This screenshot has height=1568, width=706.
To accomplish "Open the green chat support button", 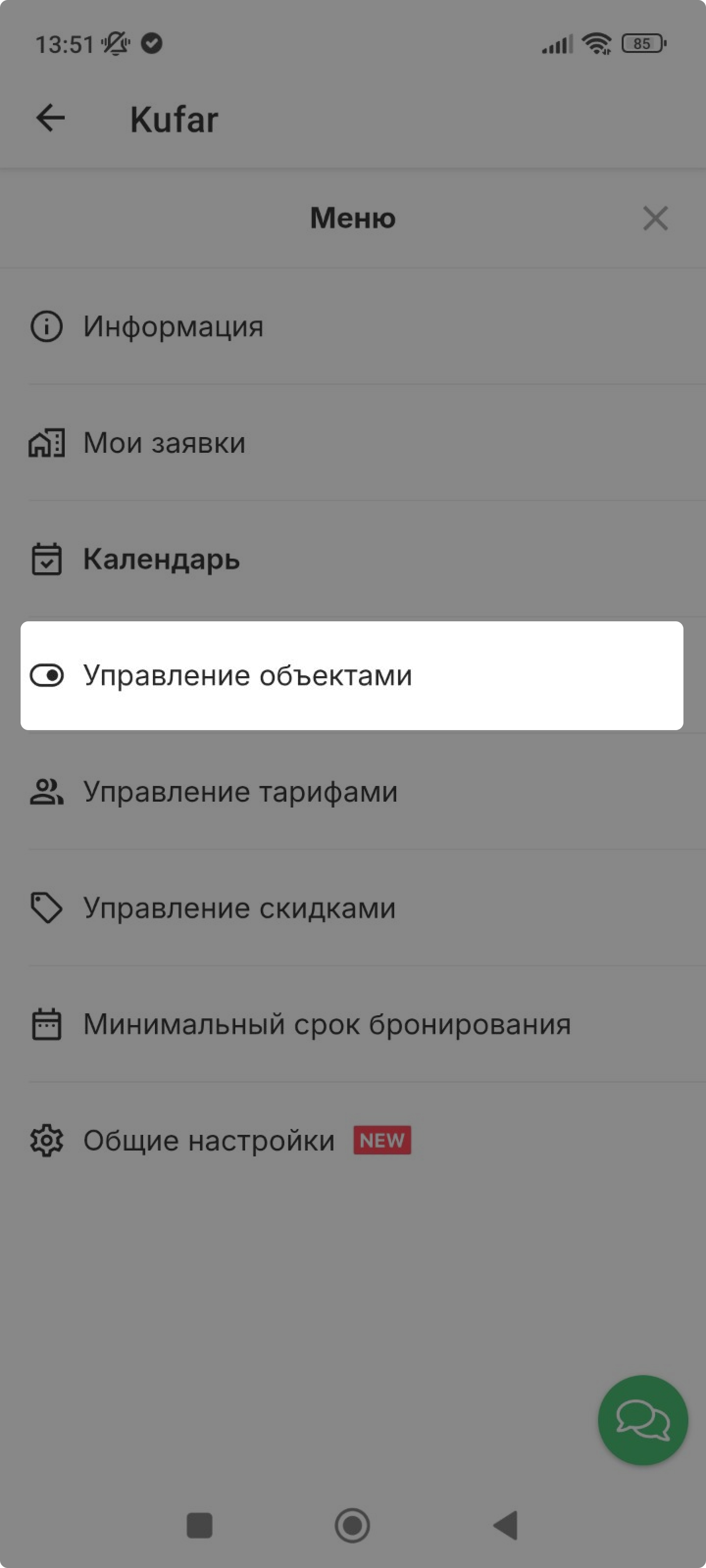I will (643, 1420).
